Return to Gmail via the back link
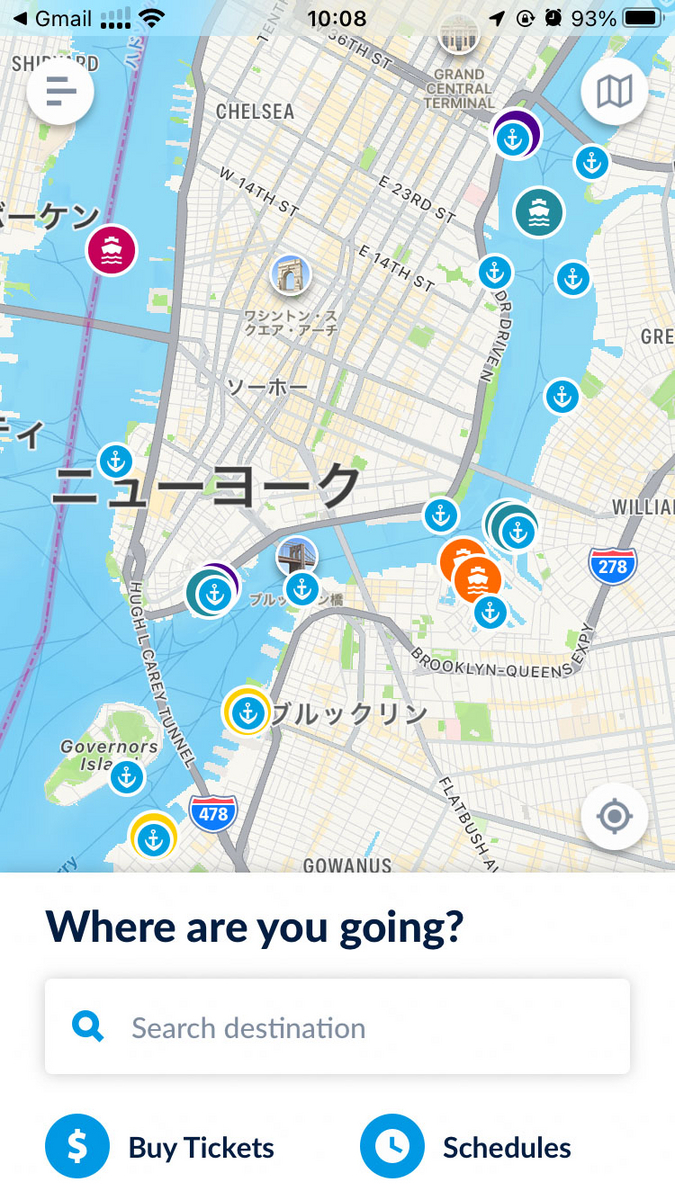This screenshot has height=1200, width=675. coord(52,18)
